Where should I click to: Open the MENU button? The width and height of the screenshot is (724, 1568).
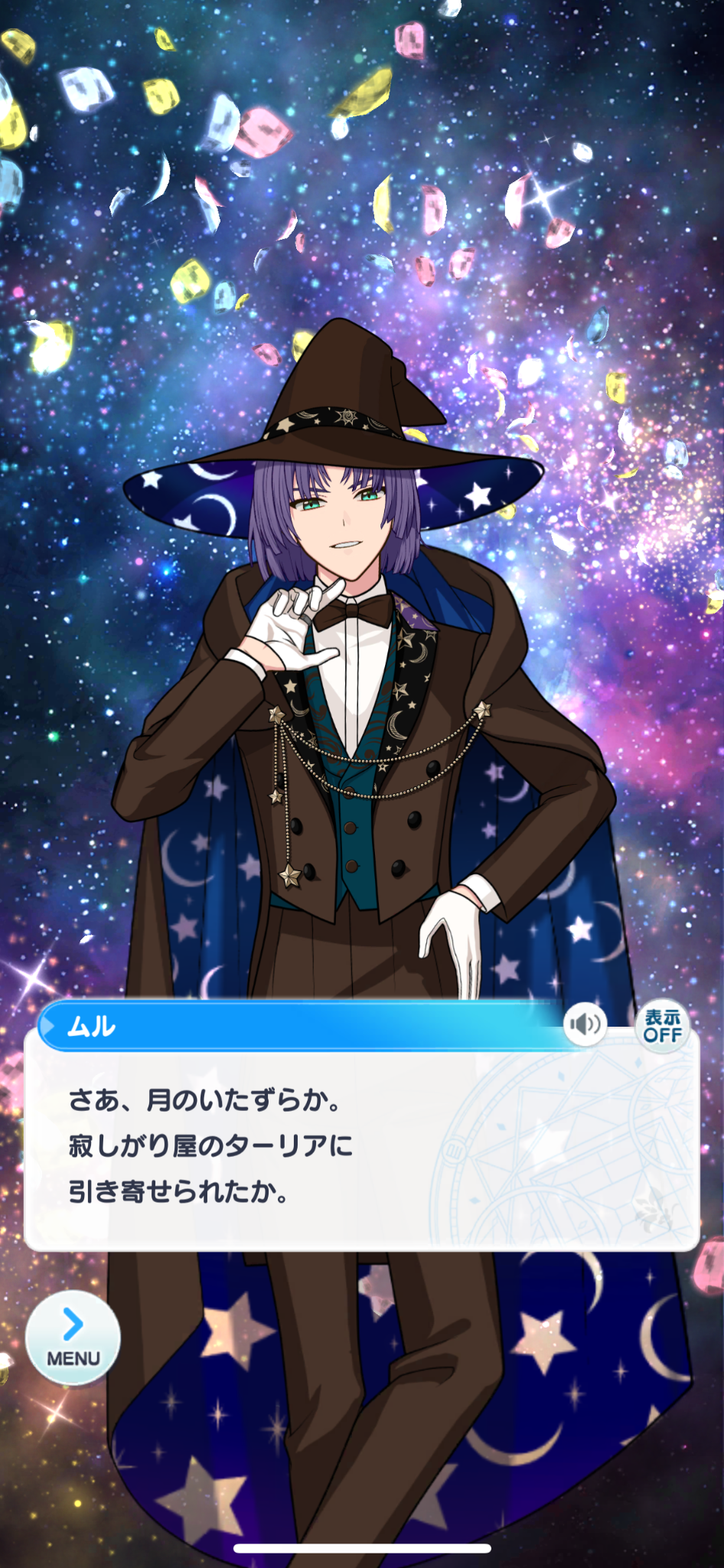pos(73,1338)
